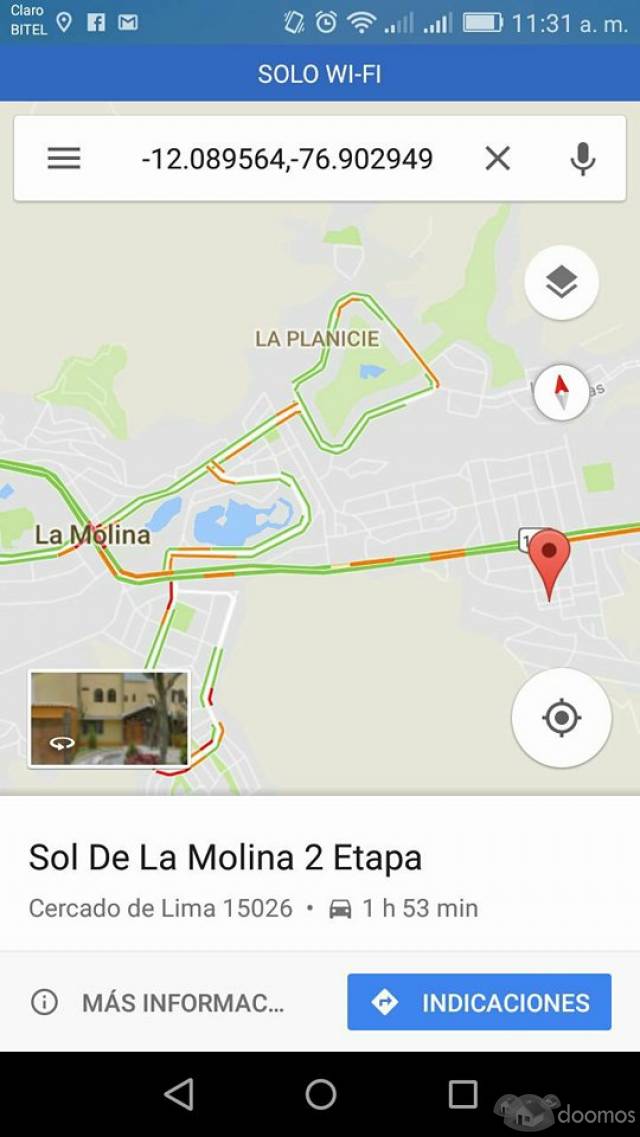This screenshot has width=640, height=1137.
Task: Start voice search with the microphone
Action: pyautogui.click(x=582, y=158)
